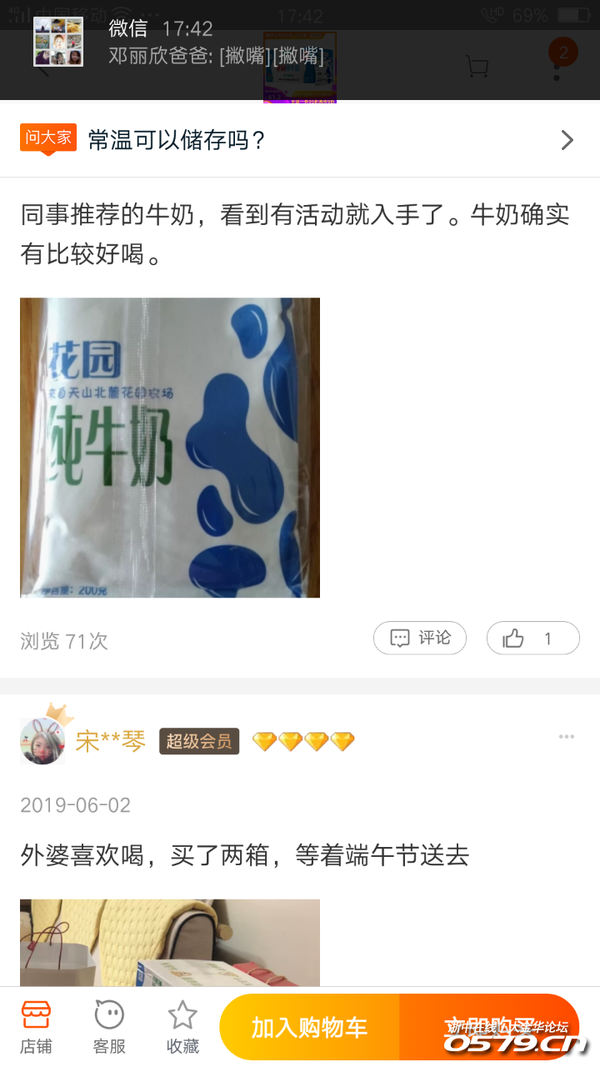Like the milk review with thumbs up
This screenshot has width=600, height=1067.
532,638
